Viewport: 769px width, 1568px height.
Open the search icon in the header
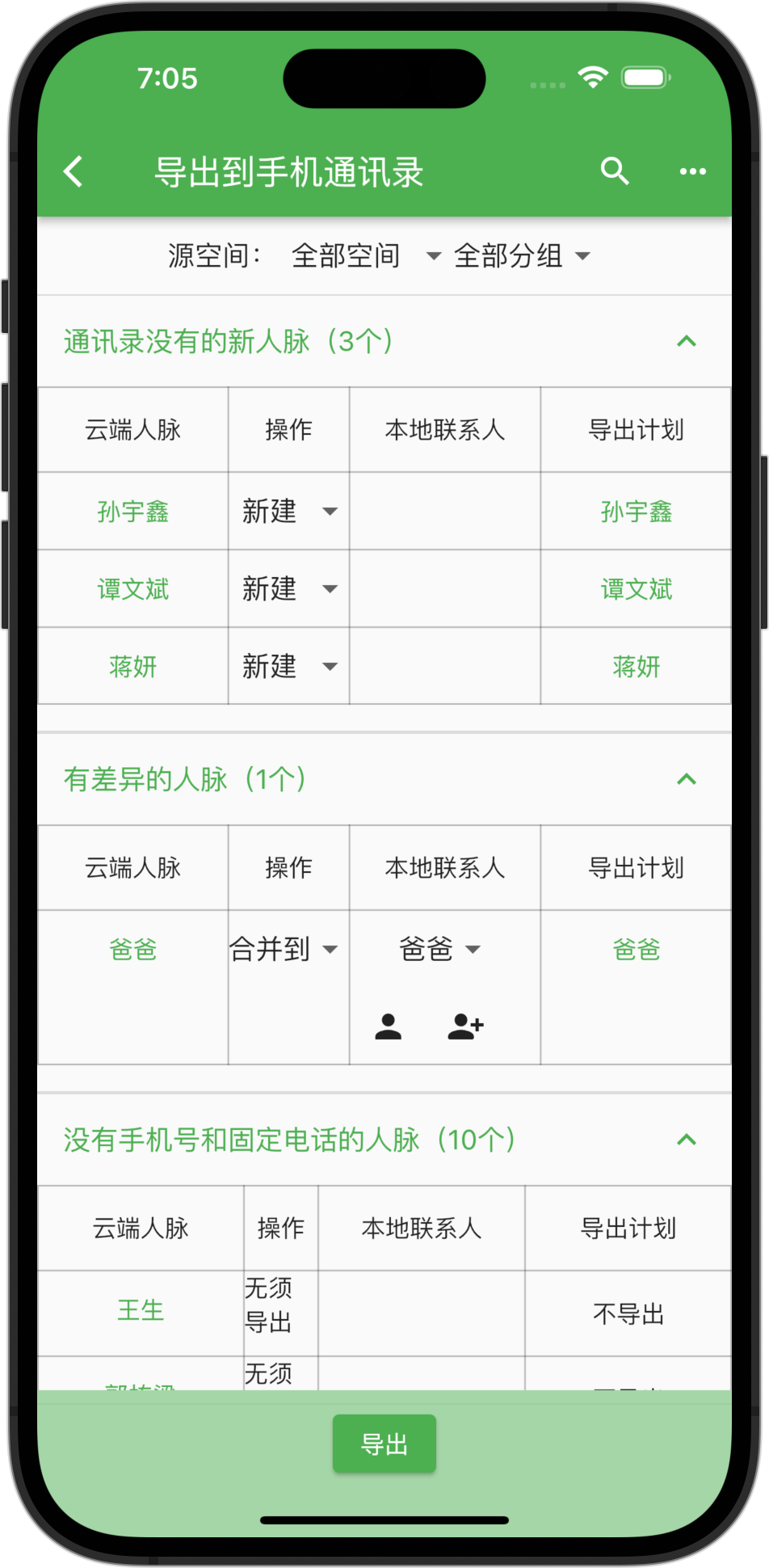click(x=614, y=171)
